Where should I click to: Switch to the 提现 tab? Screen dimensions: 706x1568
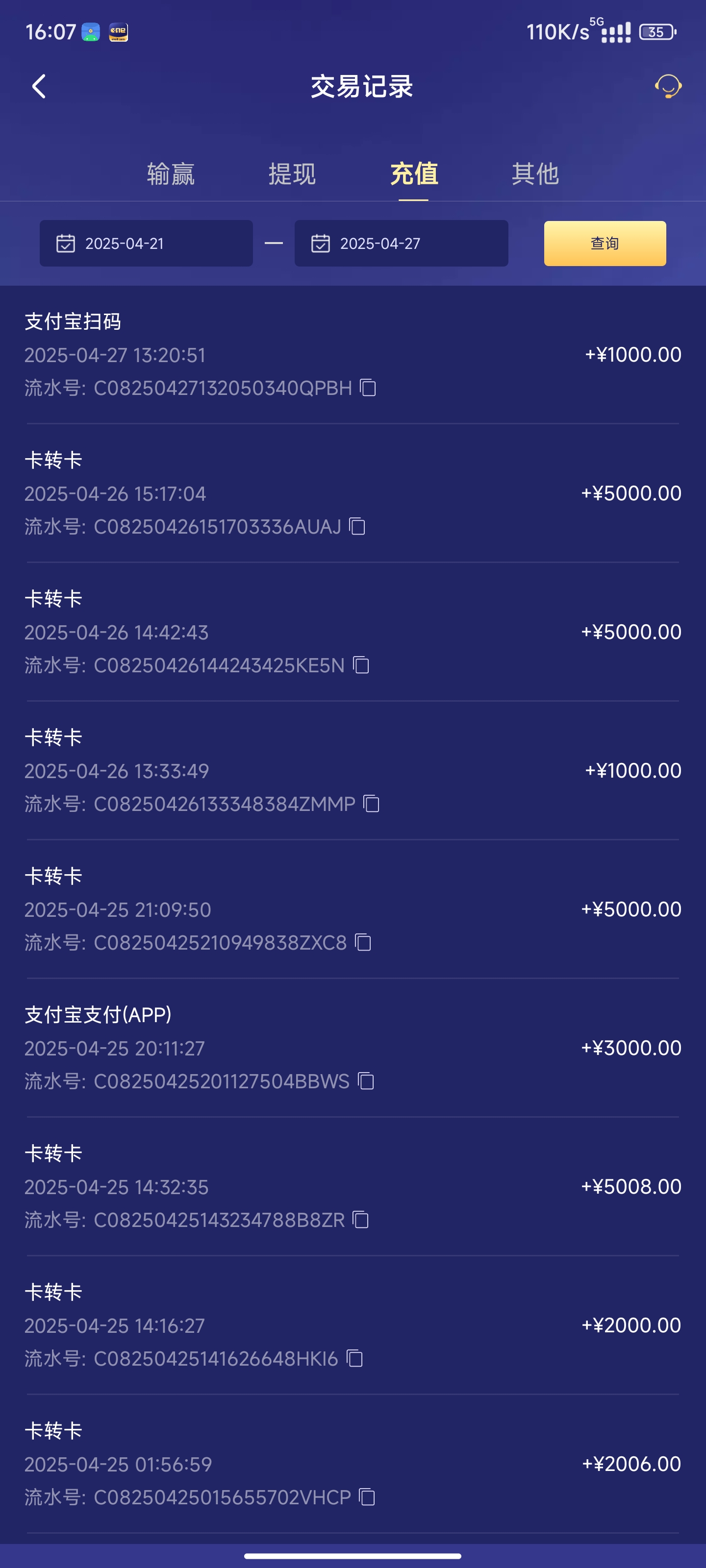[x=292, y=174]
